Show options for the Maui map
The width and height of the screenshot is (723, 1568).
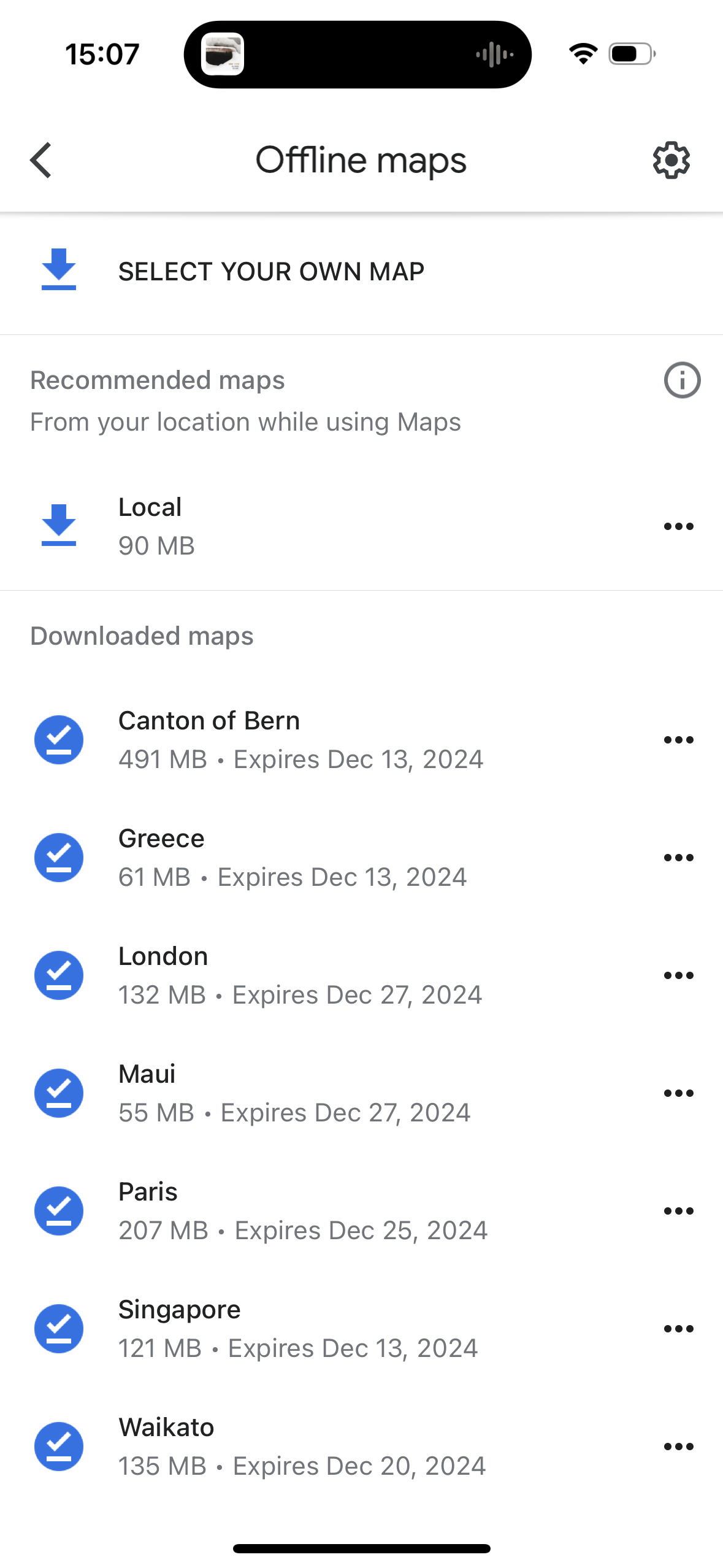tap(678, 1093)
